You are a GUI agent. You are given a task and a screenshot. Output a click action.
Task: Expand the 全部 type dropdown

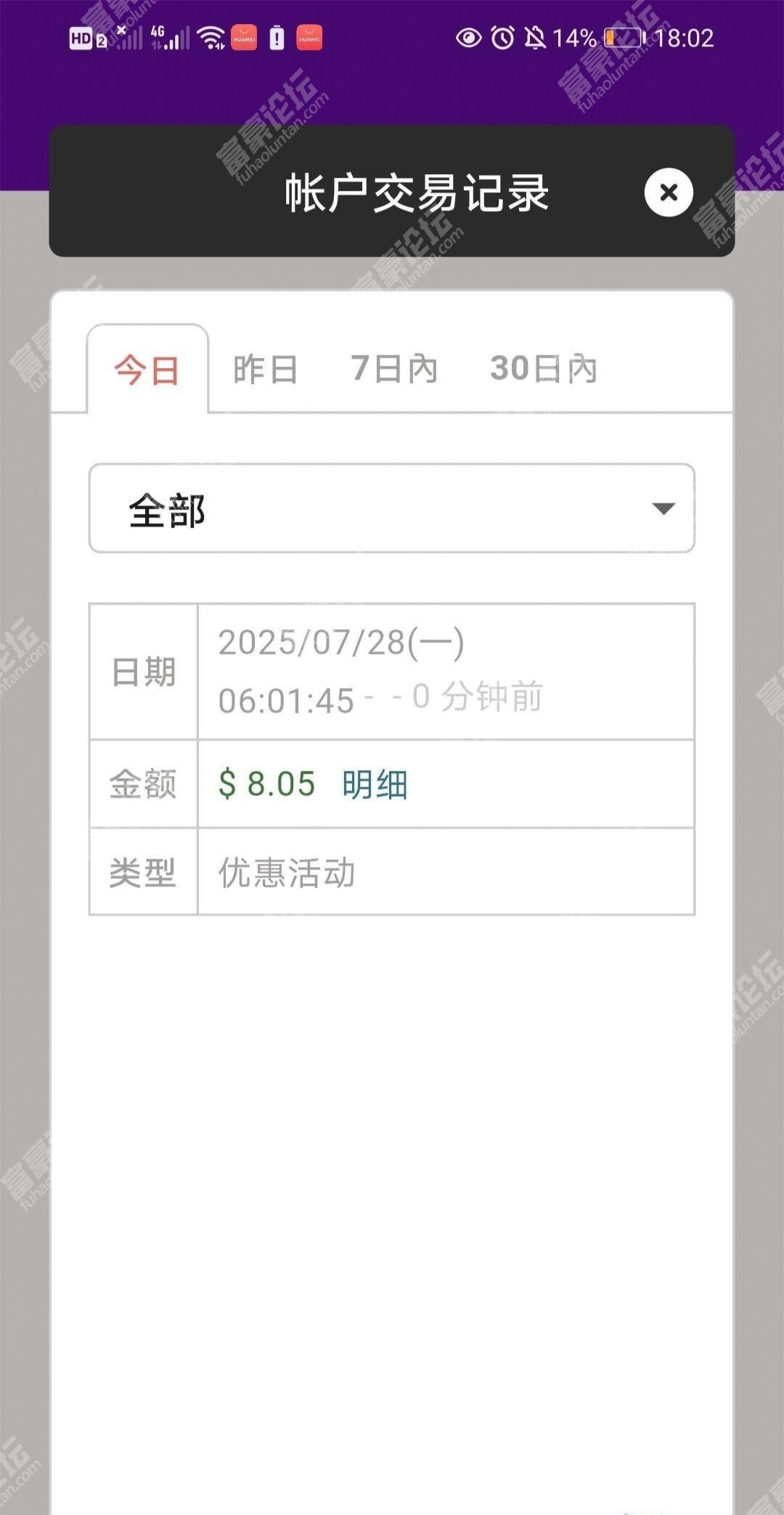pos(392,508)
